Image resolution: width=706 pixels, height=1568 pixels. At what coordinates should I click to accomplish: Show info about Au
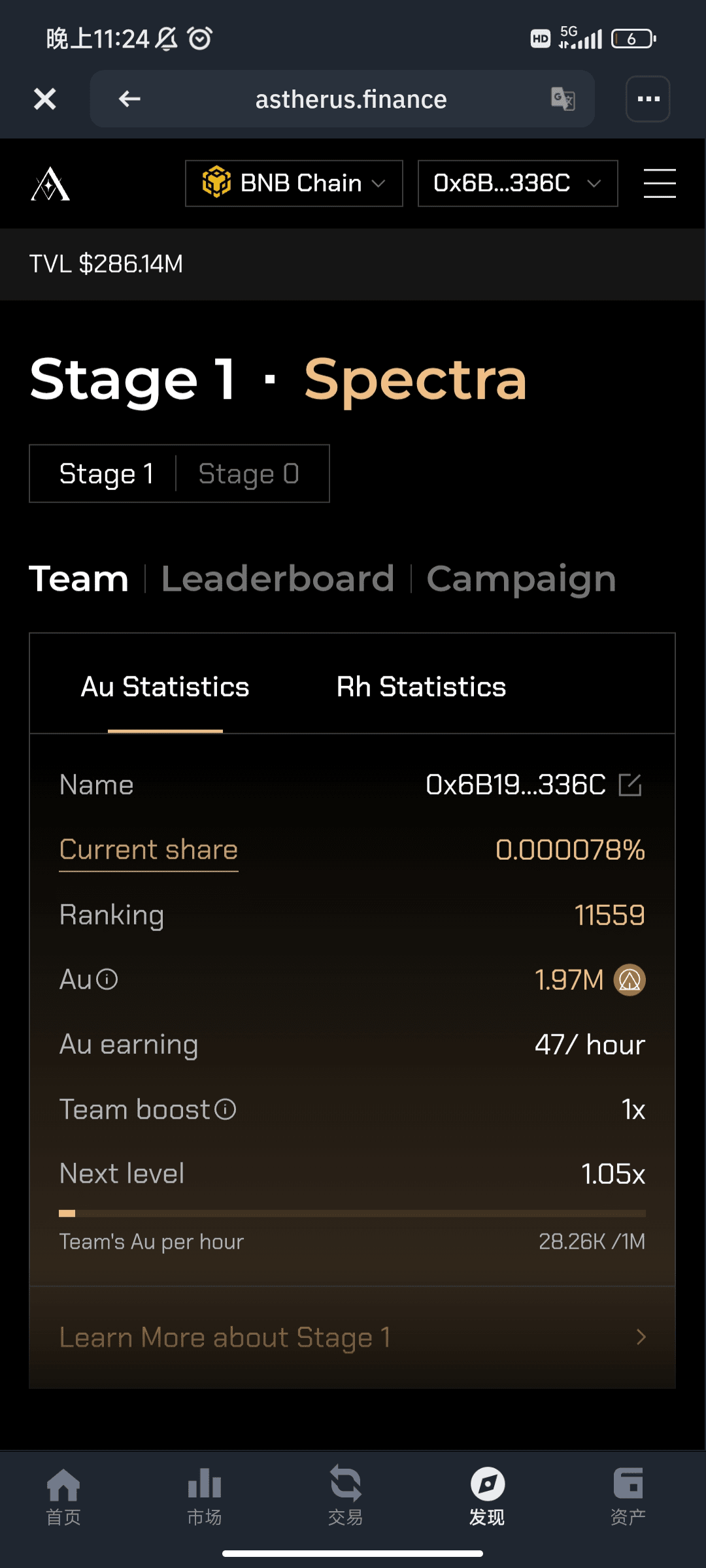click(107, 979)
